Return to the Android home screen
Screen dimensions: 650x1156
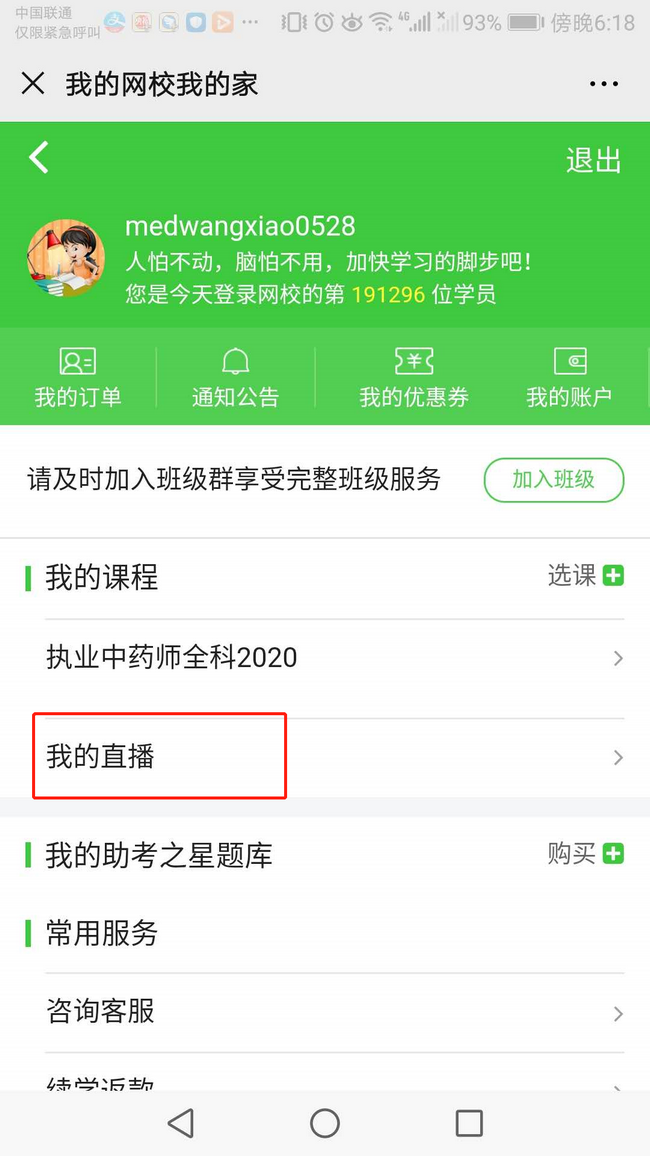[x=325, y=1123]
